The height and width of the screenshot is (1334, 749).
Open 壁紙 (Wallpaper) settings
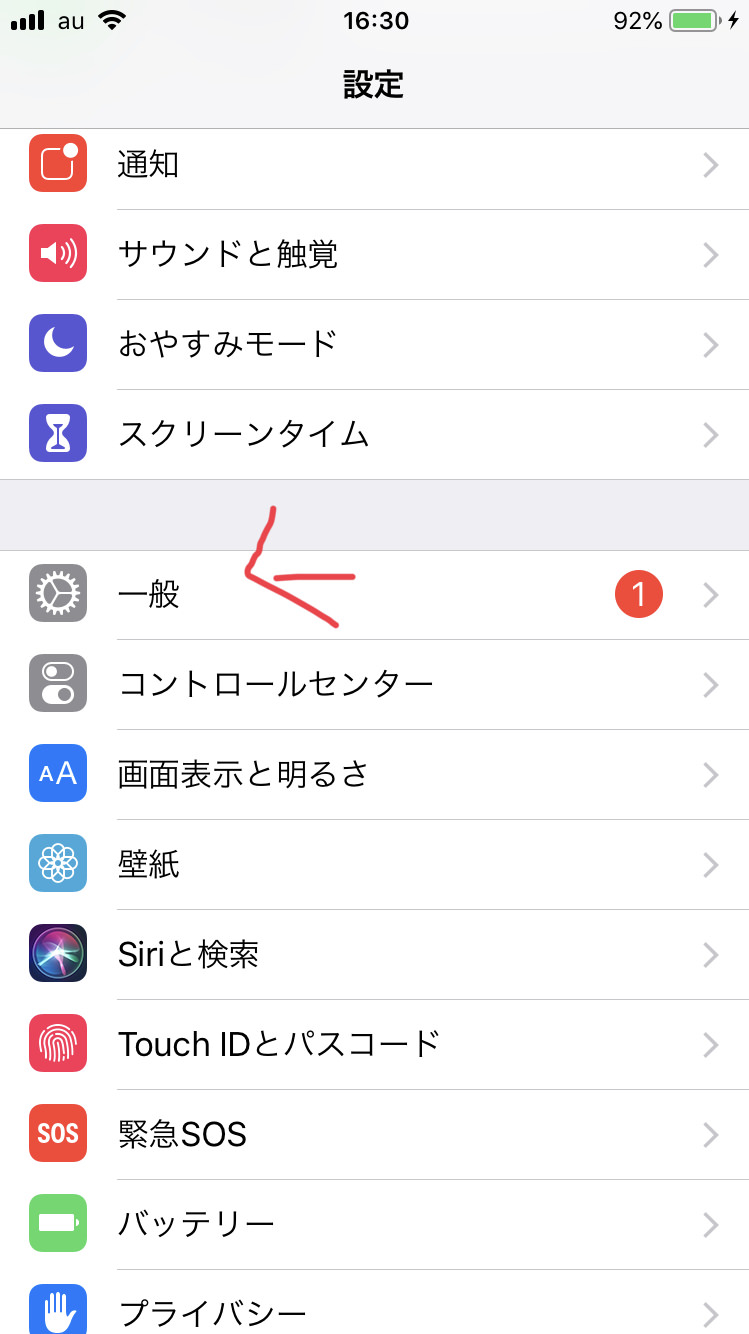374,864
